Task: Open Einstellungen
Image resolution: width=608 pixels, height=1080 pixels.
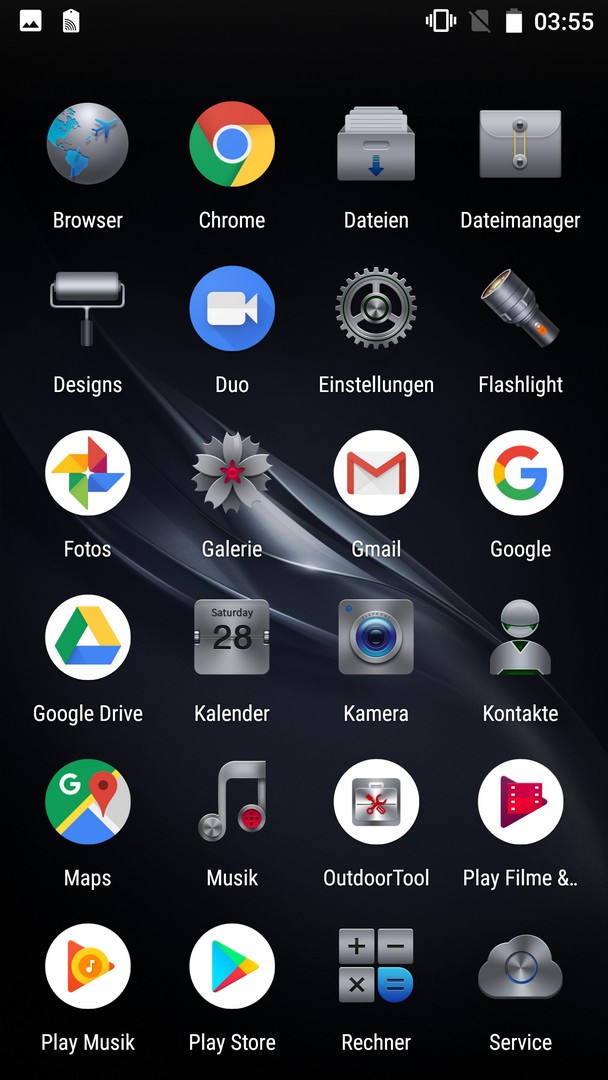Action: point(376,309)
